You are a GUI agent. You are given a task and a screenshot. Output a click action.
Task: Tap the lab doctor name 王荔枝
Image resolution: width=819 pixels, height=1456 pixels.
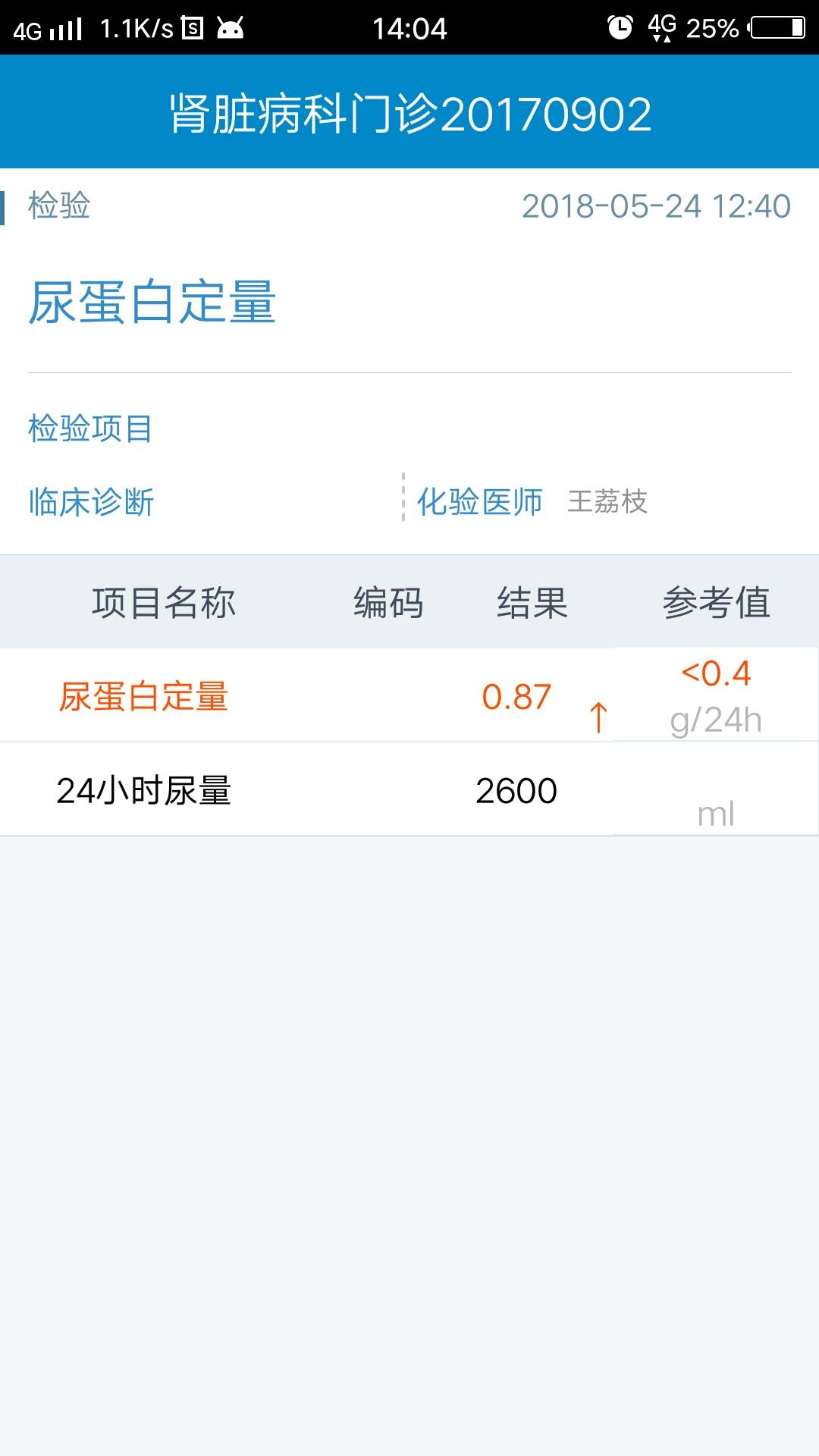(607, 502)
